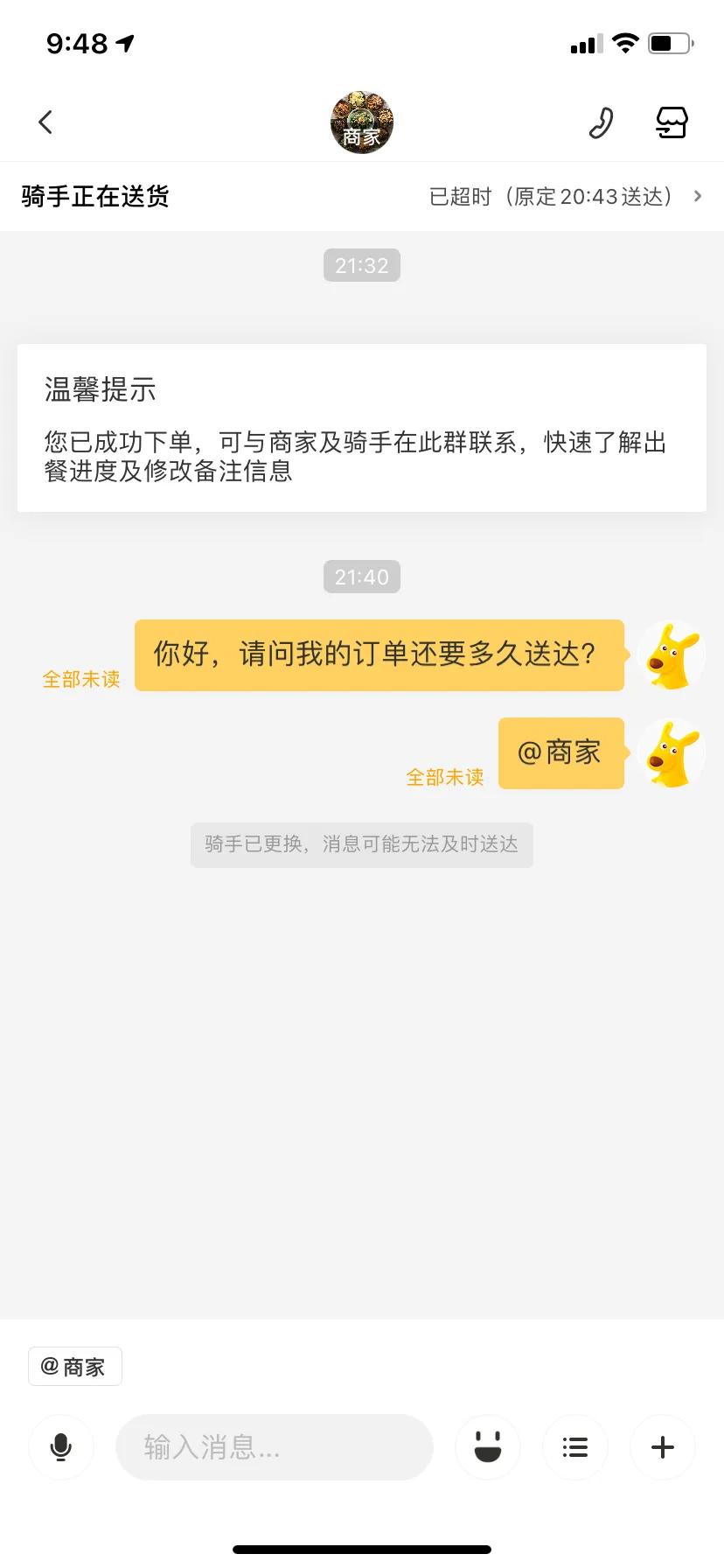Open the shop page via storefront icon
724x1568 pixels.
672,122
